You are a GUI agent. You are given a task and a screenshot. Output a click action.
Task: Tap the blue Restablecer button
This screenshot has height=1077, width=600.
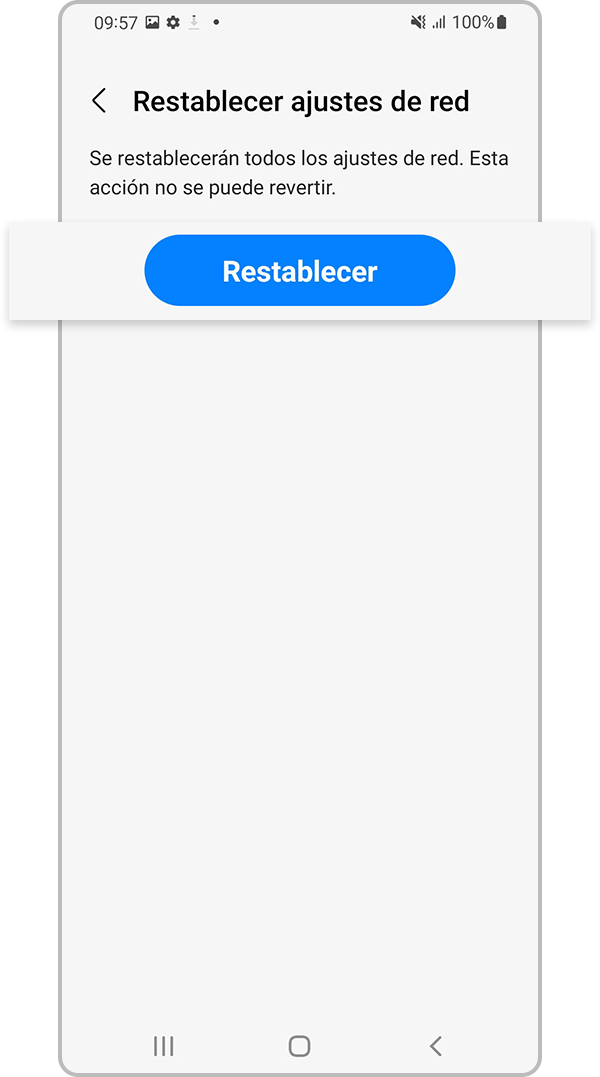pyautogui.click(x=300, y=271)
